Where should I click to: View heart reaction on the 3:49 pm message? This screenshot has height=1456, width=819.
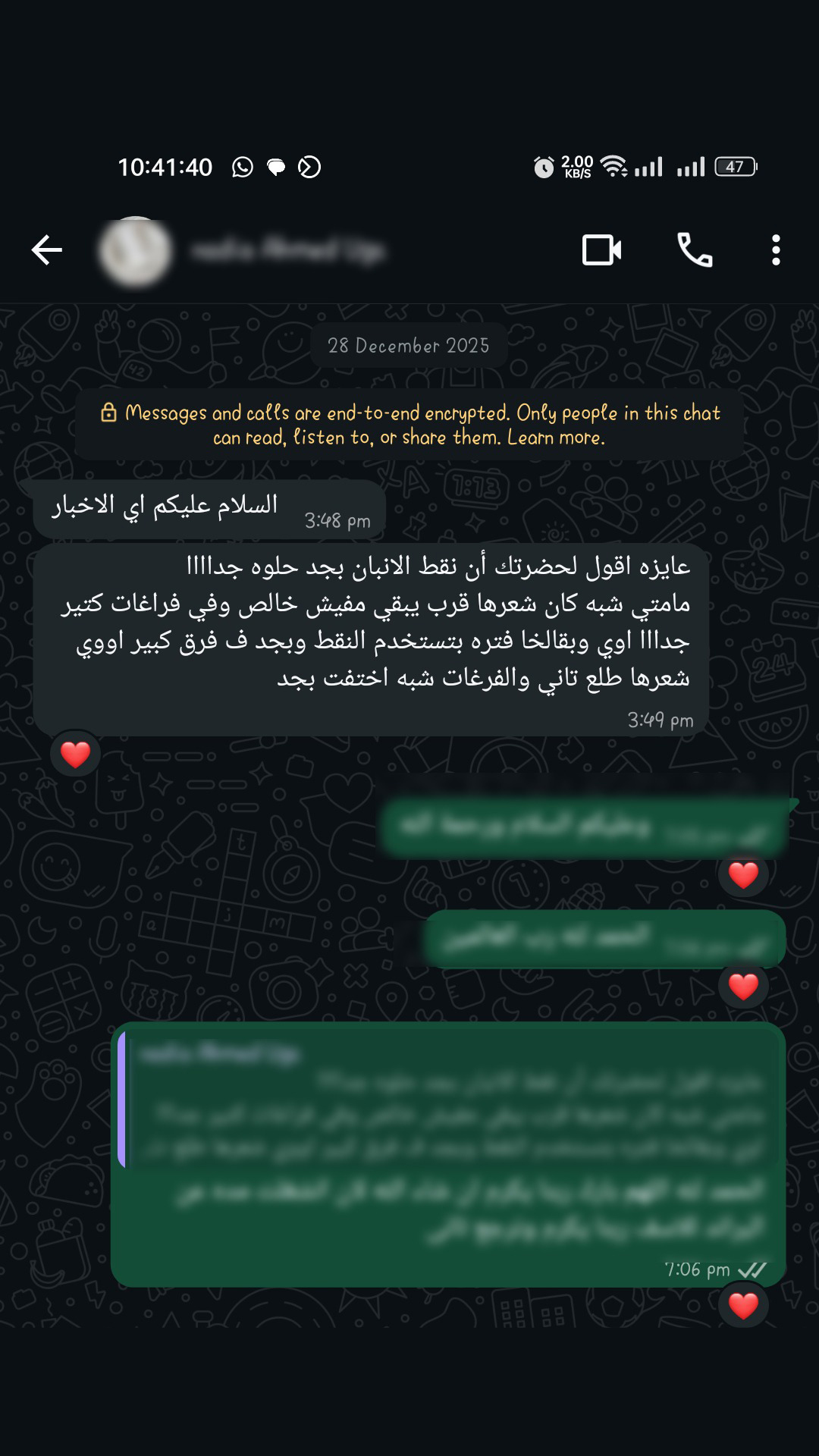click(75, 755)
